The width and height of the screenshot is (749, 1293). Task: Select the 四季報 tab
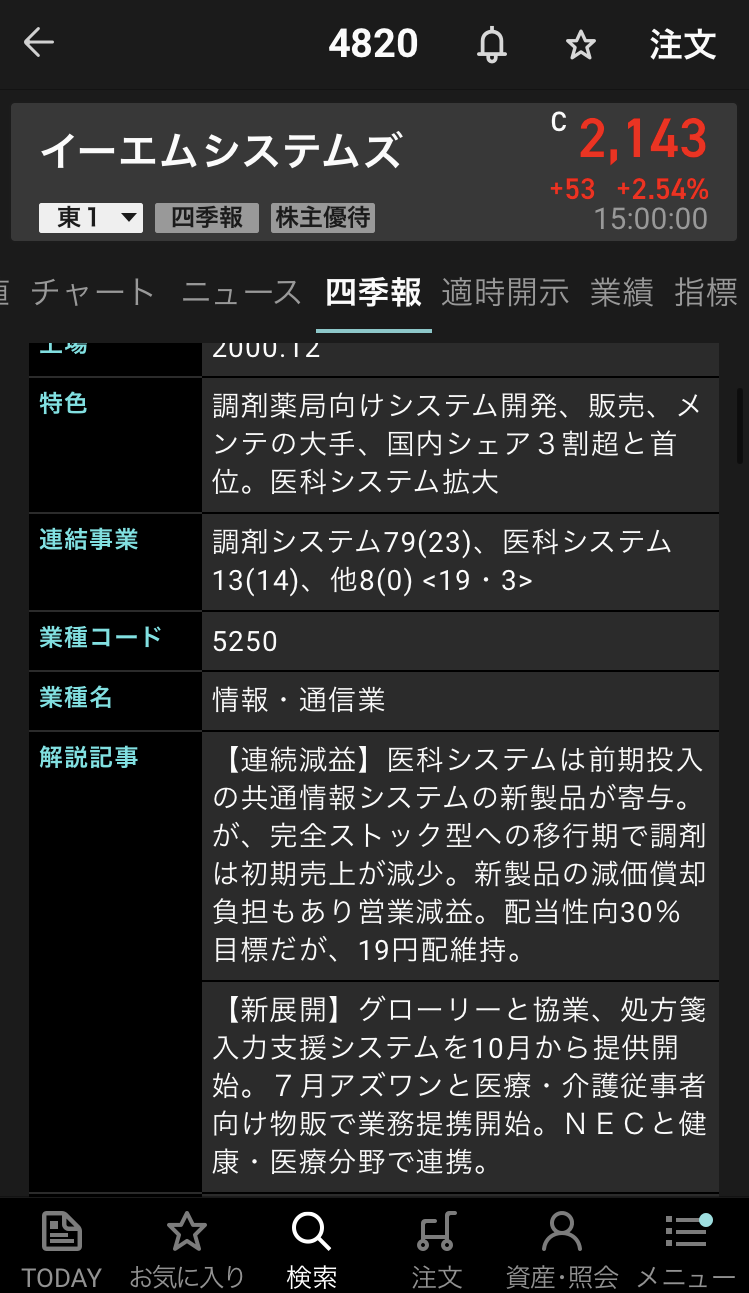tap(373, 292)
